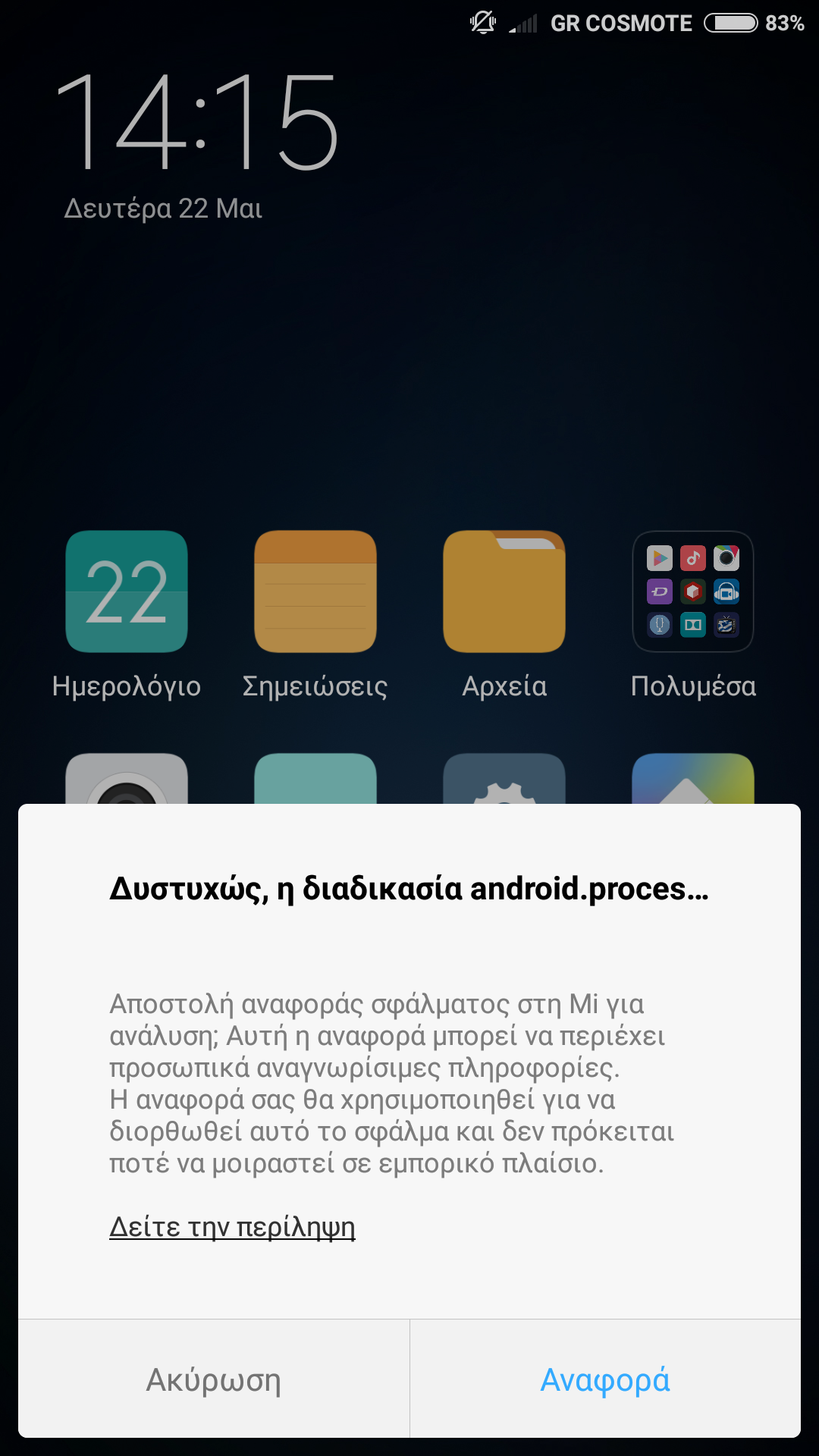Open the Πολυμέσα folder
The width and height of the screenshot is (819, 1456).
693,591
